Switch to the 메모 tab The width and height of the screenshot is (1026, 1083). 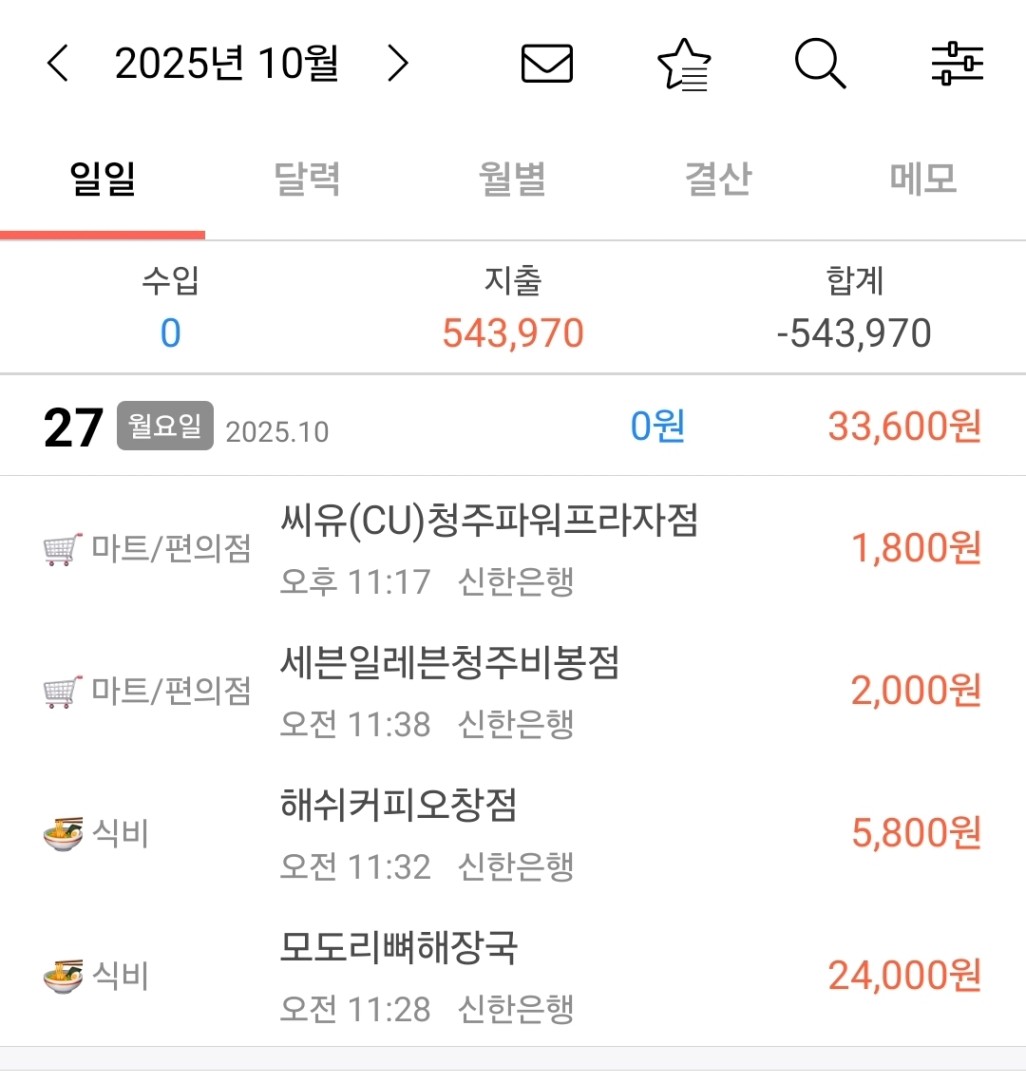[x=923, y=180]
